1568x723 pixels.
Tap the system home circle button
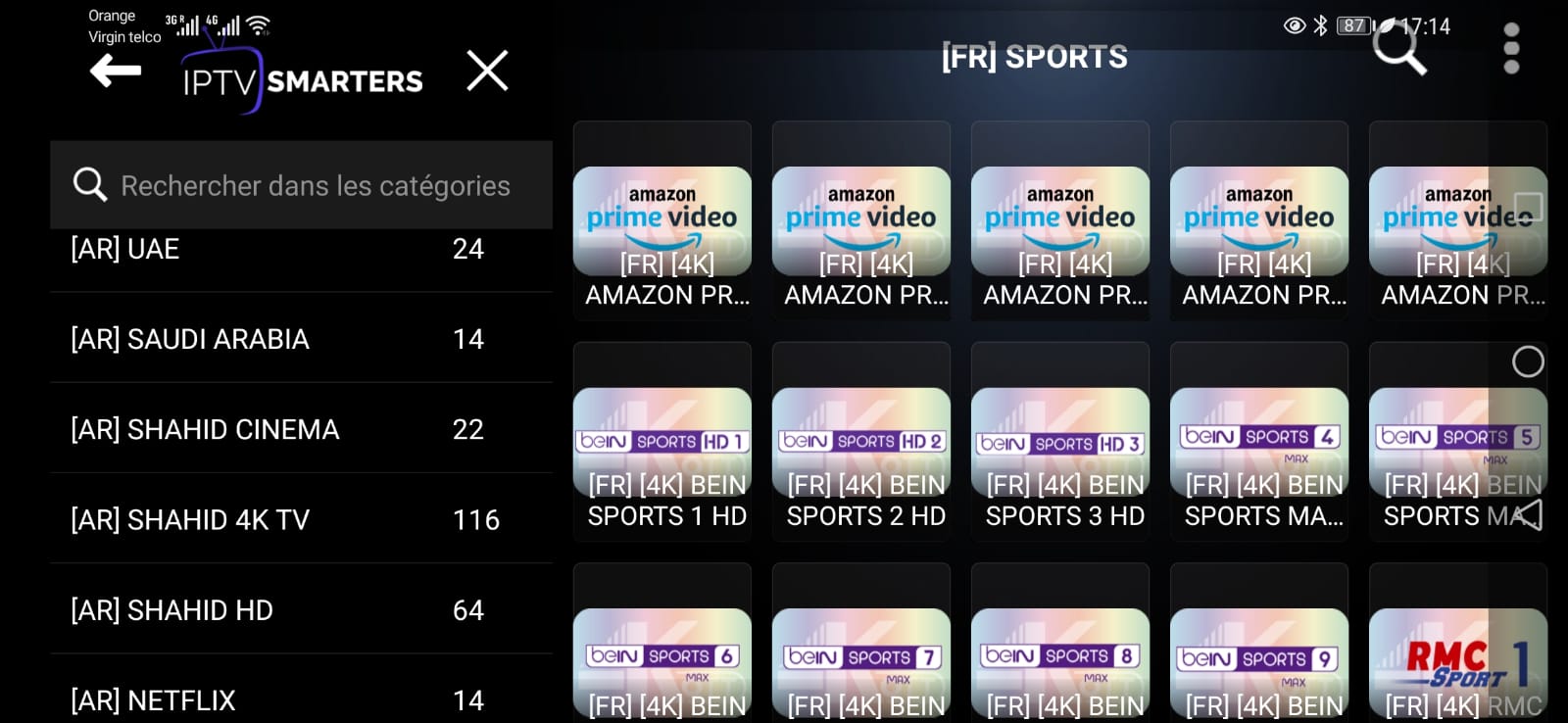[1528, 361]
